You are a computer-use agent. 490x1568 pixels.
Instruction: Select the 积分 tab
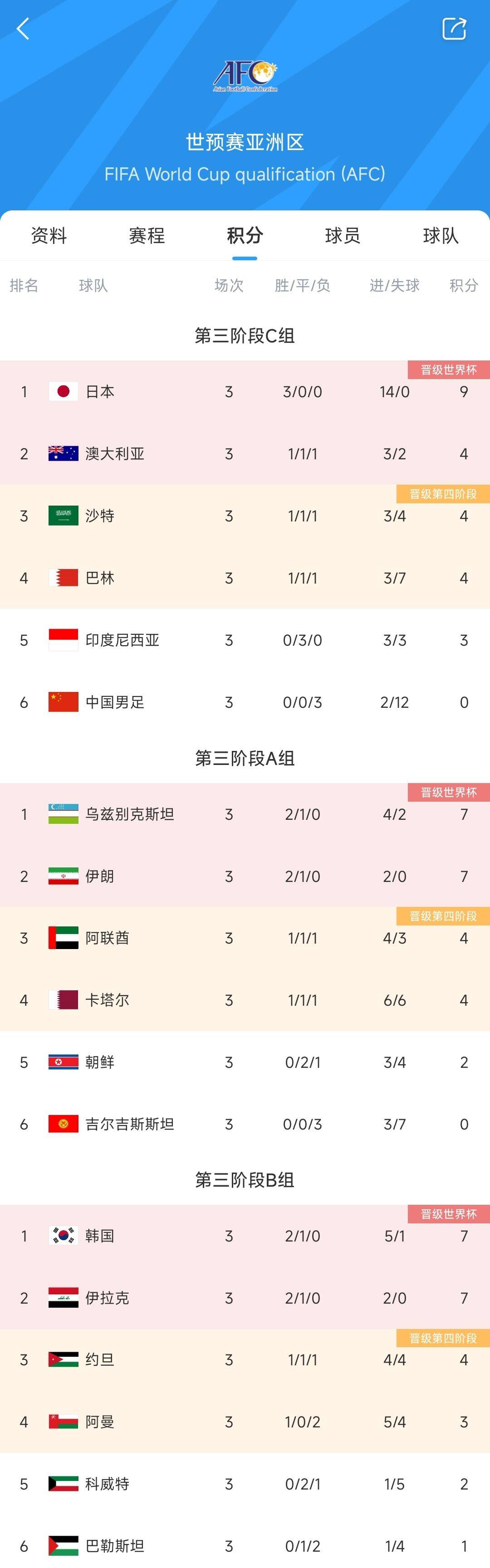[x=245, y=236]
